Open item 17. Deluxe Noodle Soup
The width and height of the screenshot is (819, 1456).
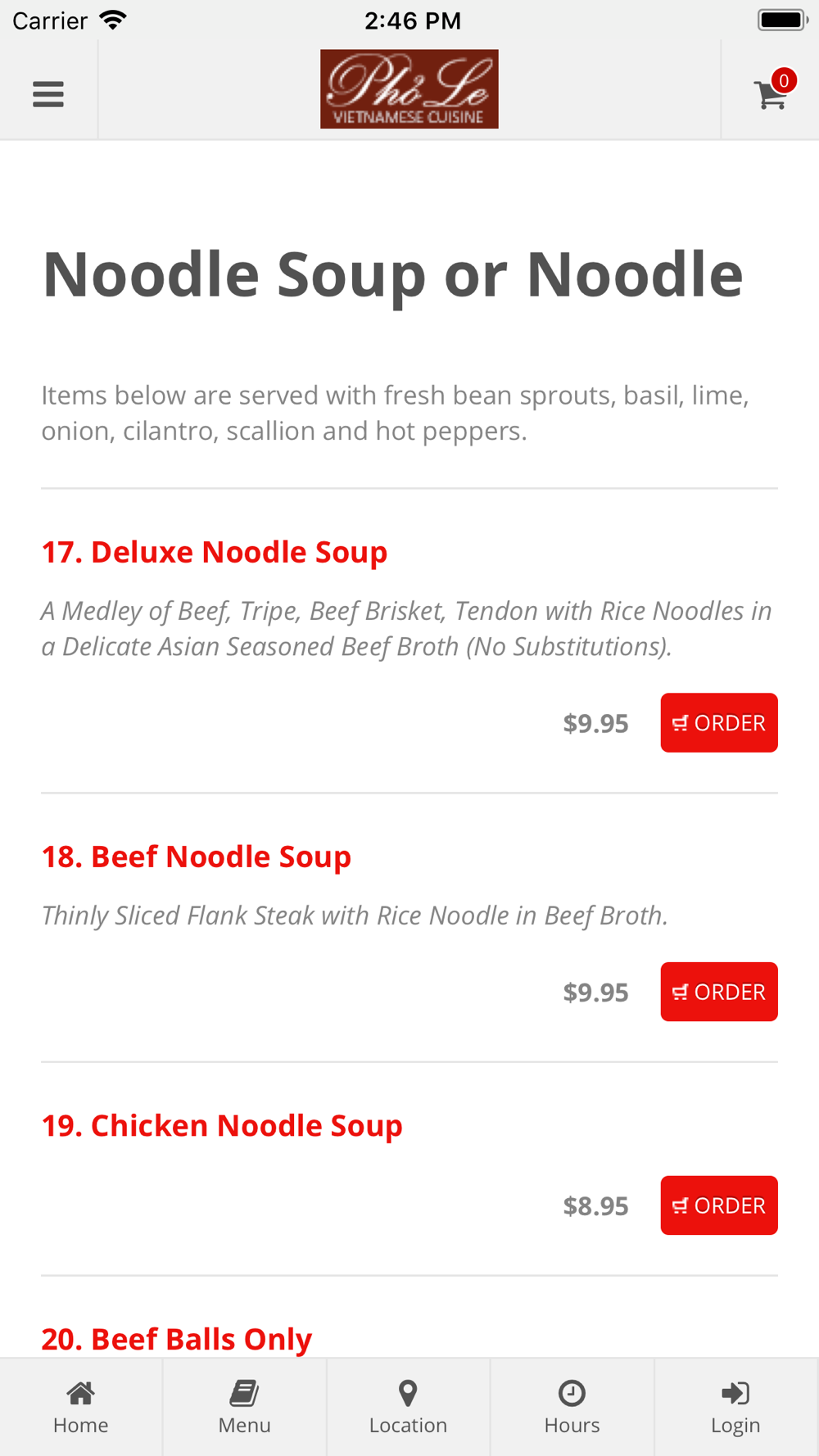(x=215, y=552)
